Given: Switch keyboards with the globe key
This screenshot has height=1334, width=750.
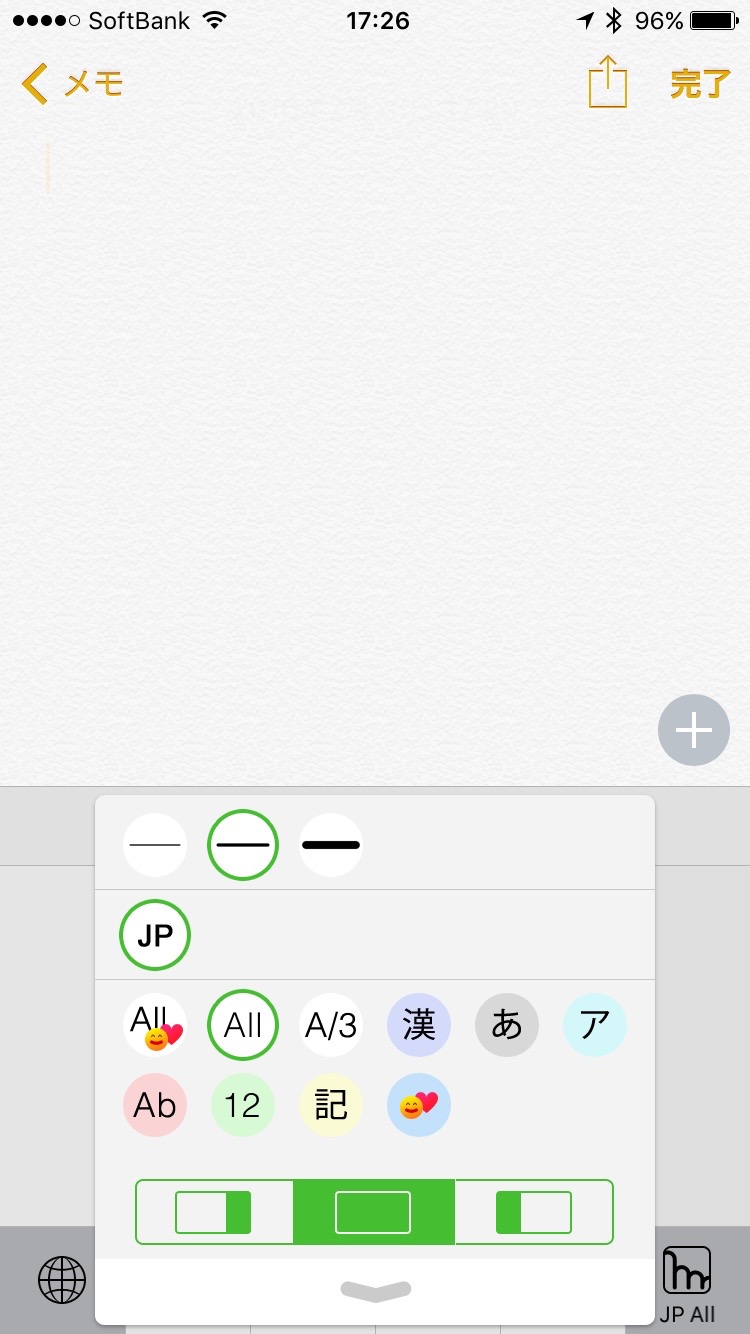Looking at the screenshot, I should tap(62, 1279).
